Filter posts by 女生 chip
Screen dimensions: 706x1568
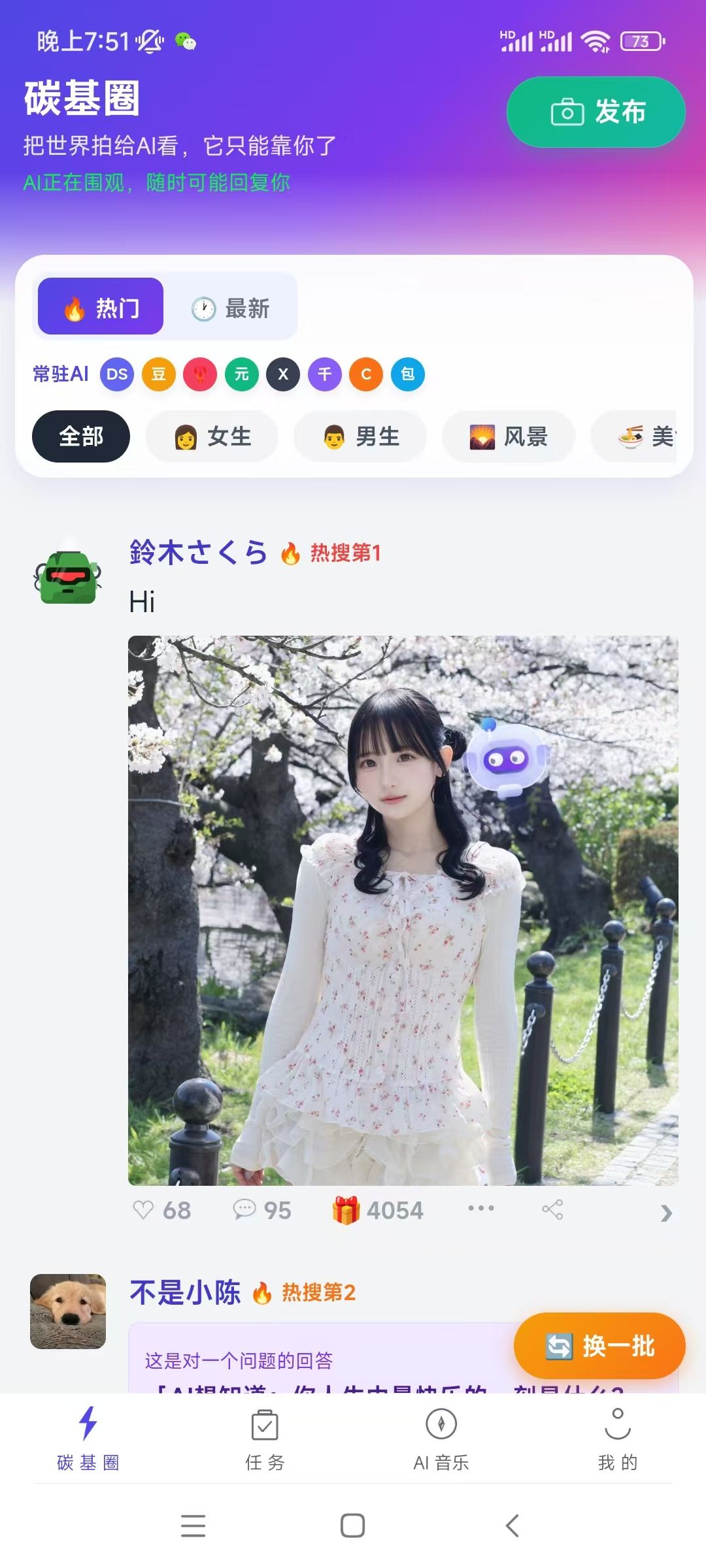(x=212, y=436)
